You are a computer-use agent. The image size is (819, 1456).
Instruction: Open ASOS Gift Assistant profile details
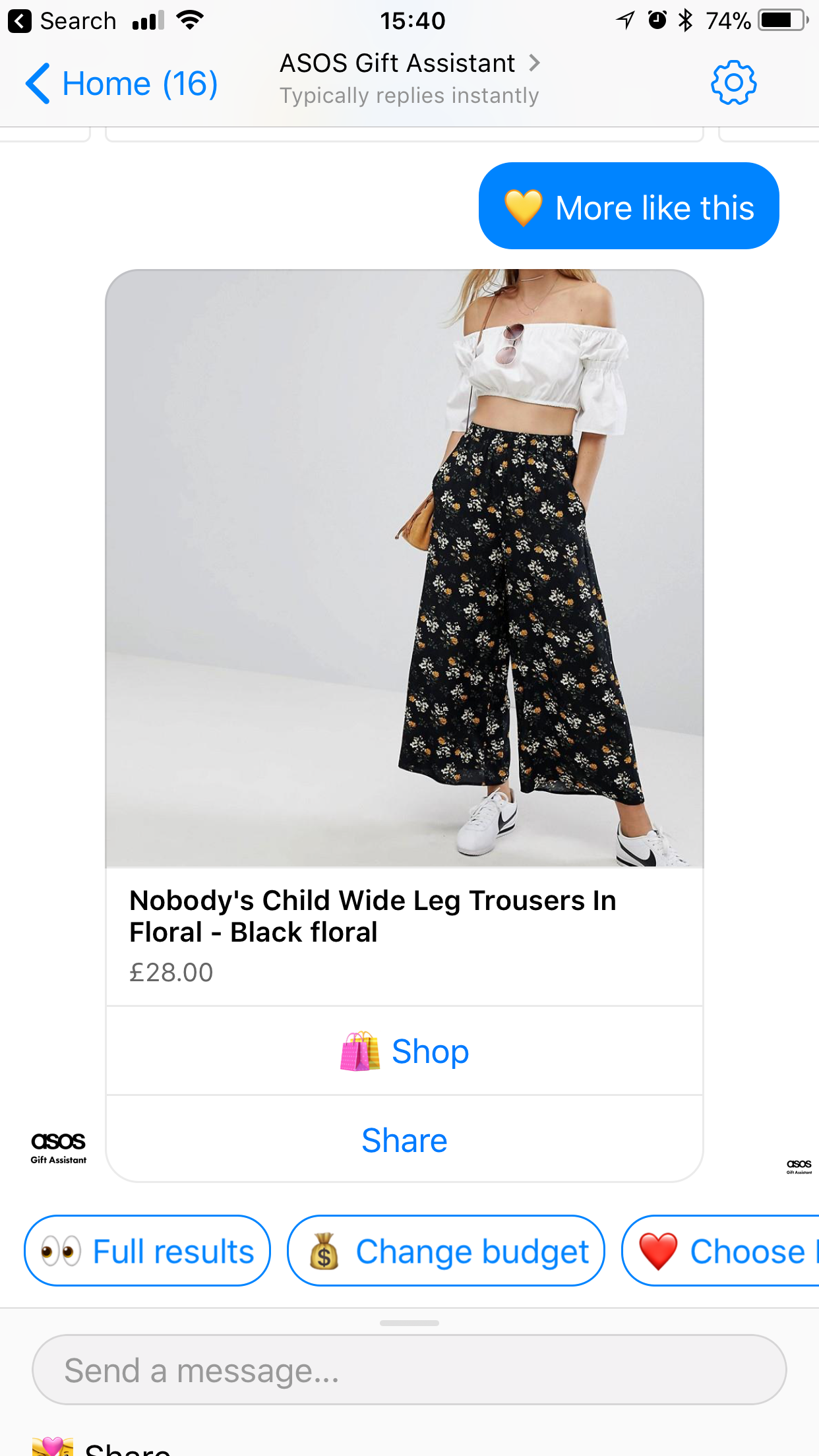409,79
